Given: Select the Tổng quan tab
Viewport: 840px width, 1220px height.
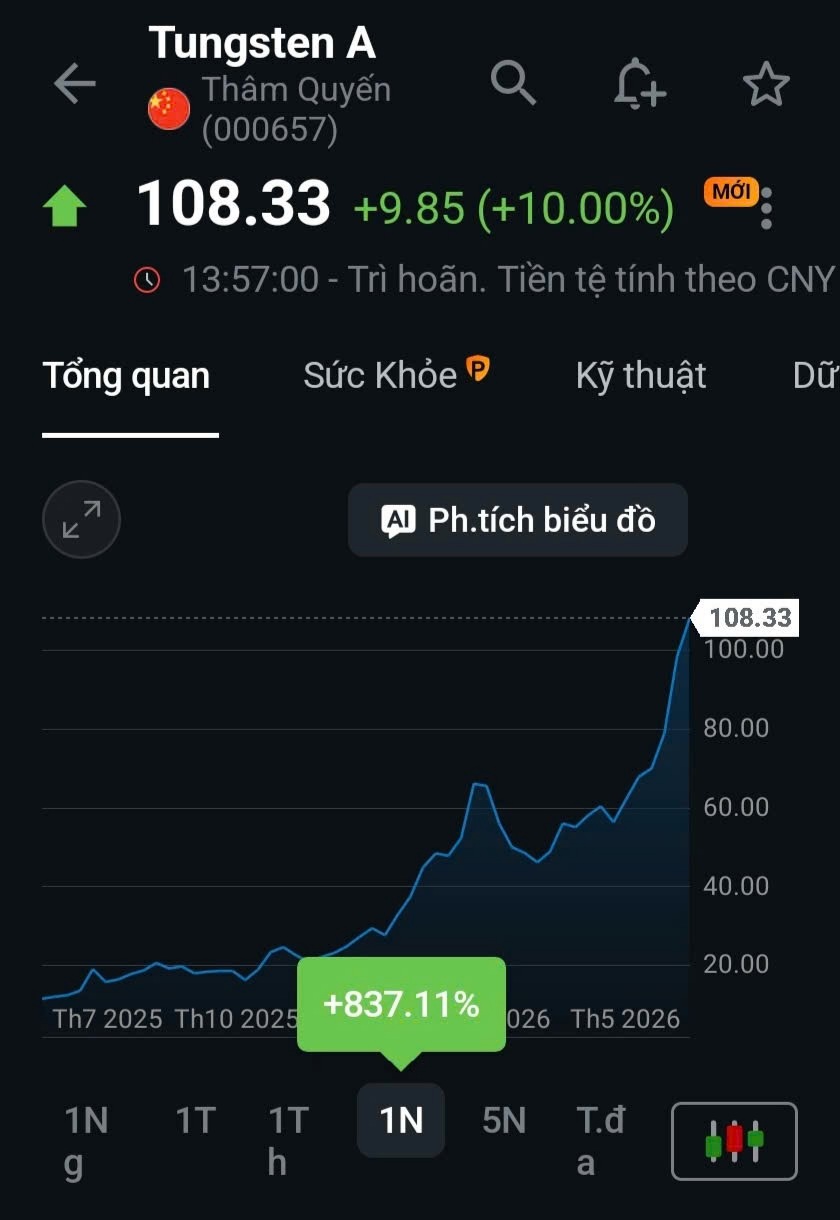Looking at the screenshot, I should click(127, 376).
